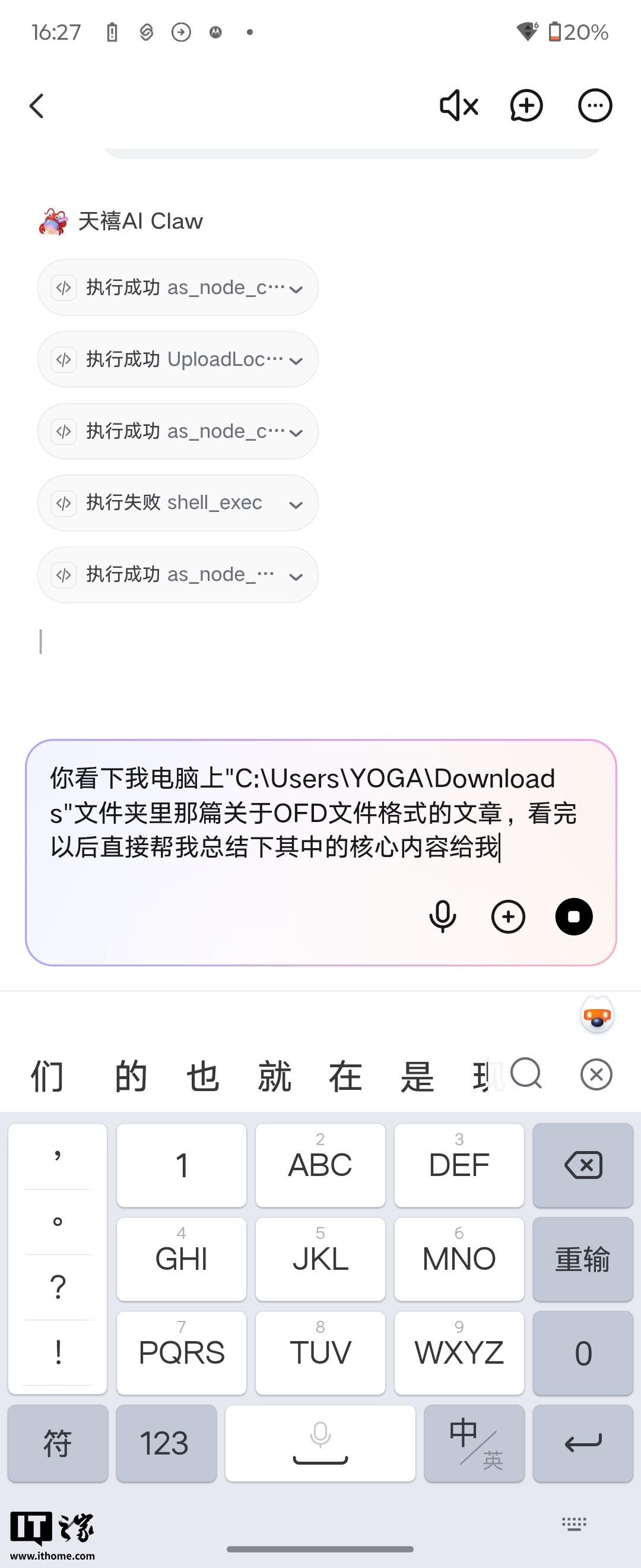The width and height of the screenshot is (641, 1568).
Task: Toggle Chinese/English input language key
Action: click(x=474, y=1443)
